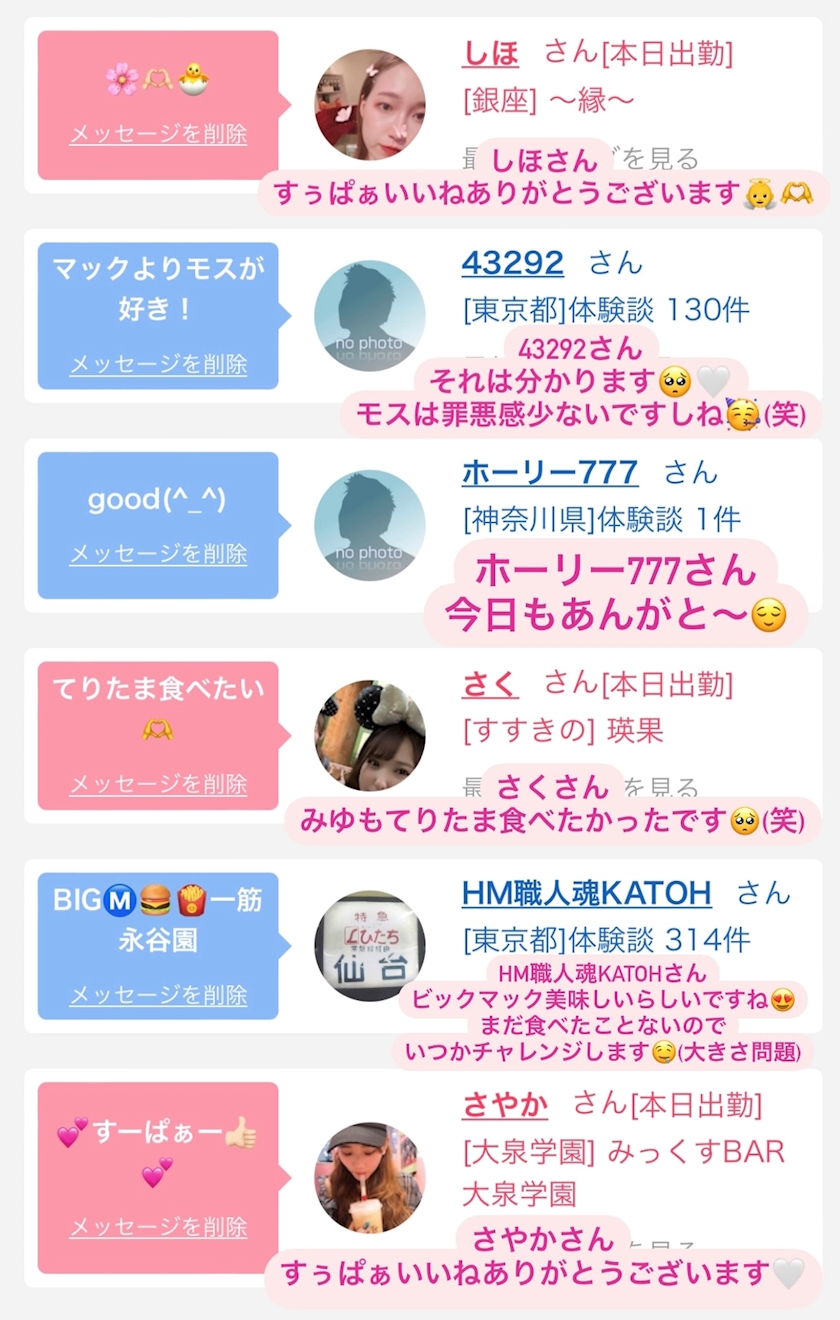
Task: Delete the message sent to しほ
Action: point(158,134)
